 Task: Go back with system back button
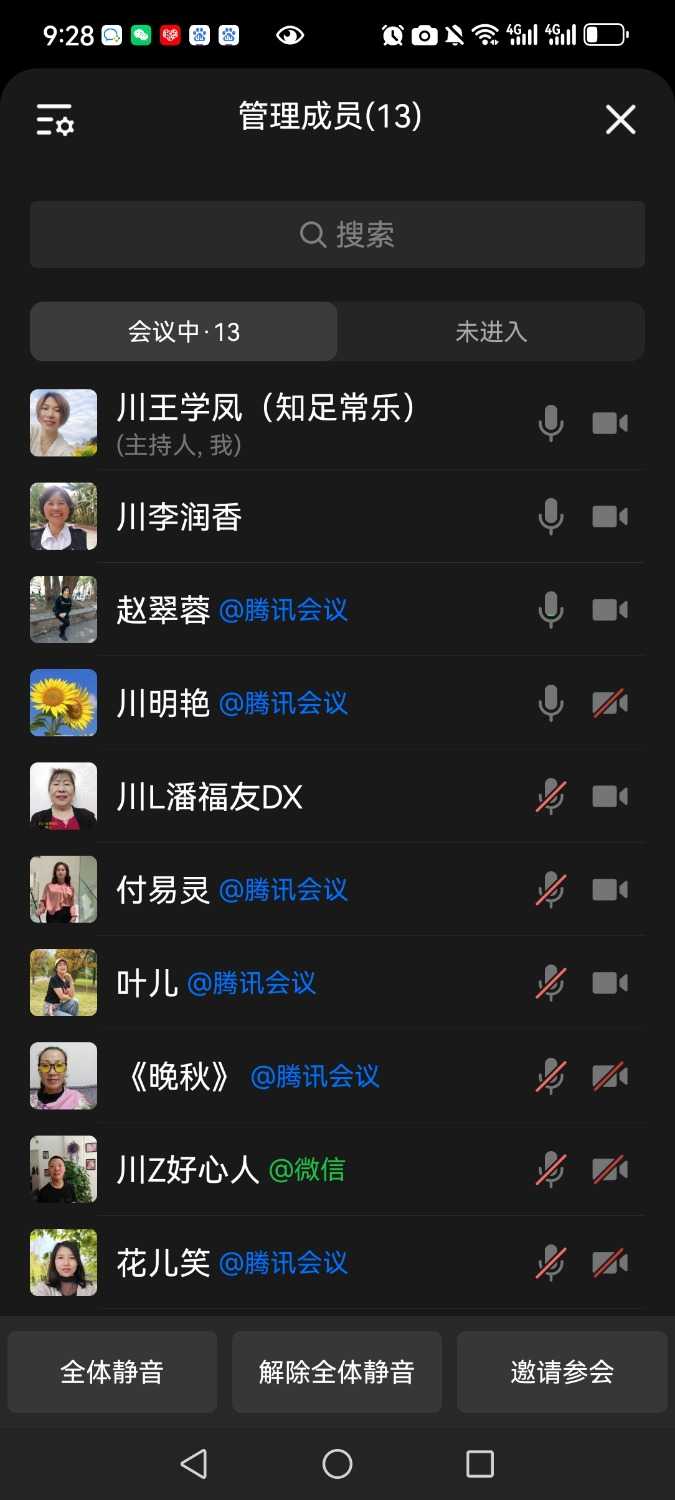coord(194,1464)
